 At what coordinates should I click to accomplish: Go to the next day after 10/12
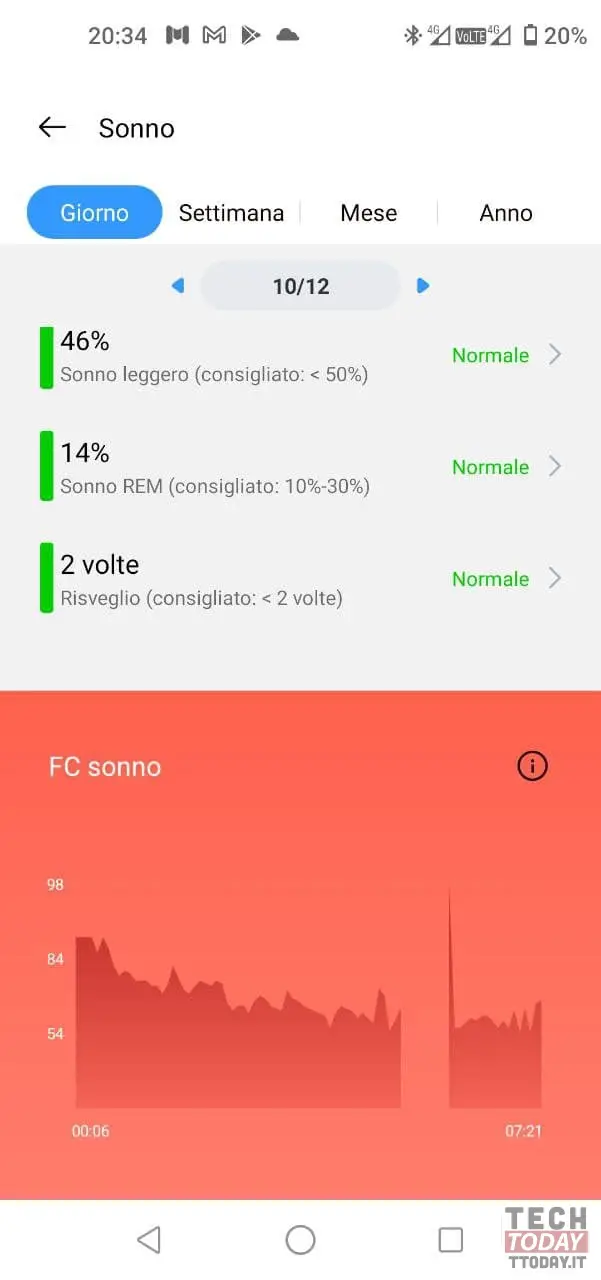click(x=422, y=286)
